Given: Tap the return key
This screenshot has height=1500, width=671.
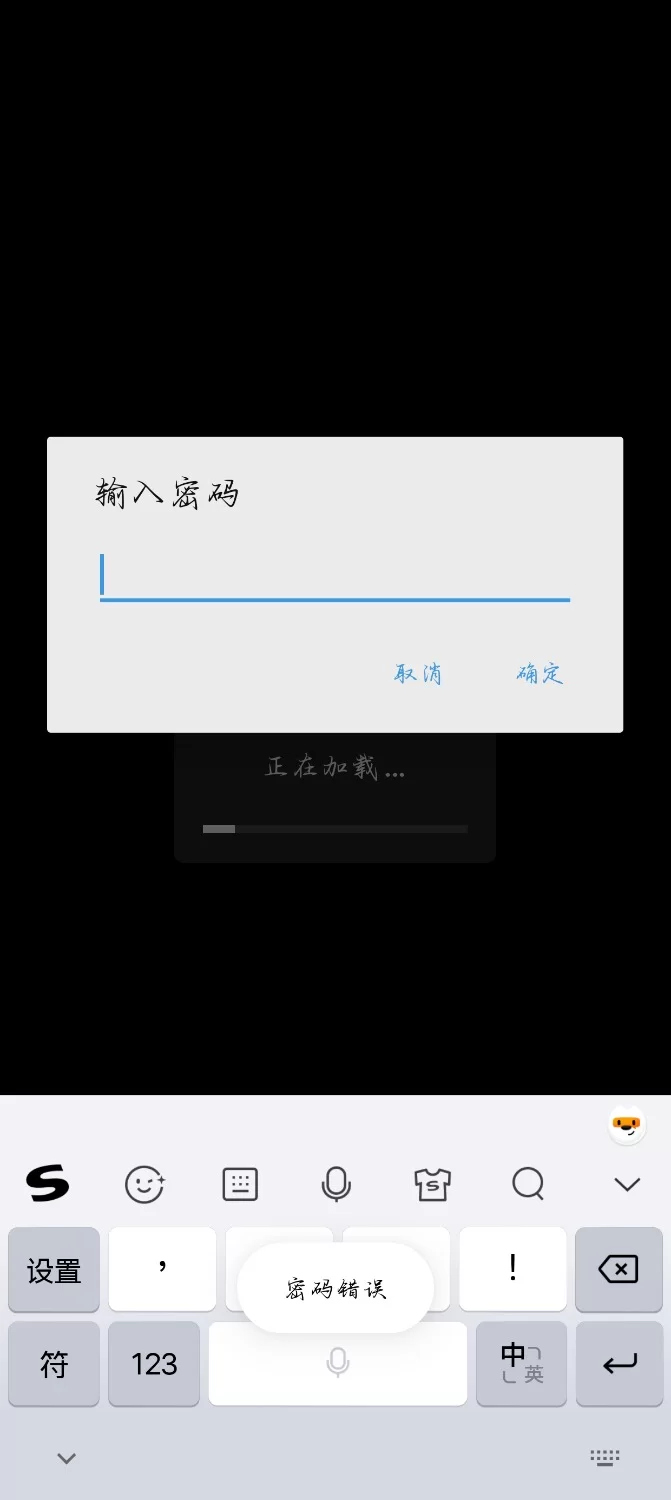Looking at the screenshot, I should (618, 1364).
